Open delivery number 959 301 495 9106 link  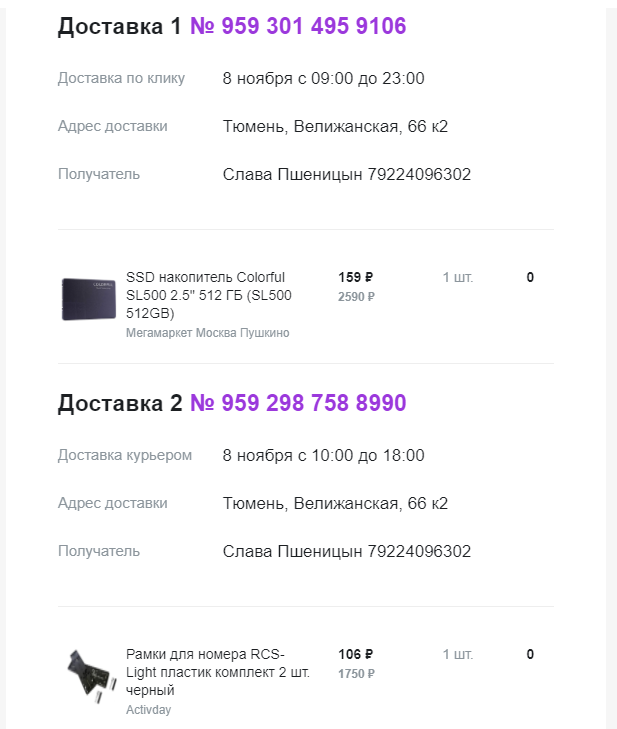coord(298,26)
